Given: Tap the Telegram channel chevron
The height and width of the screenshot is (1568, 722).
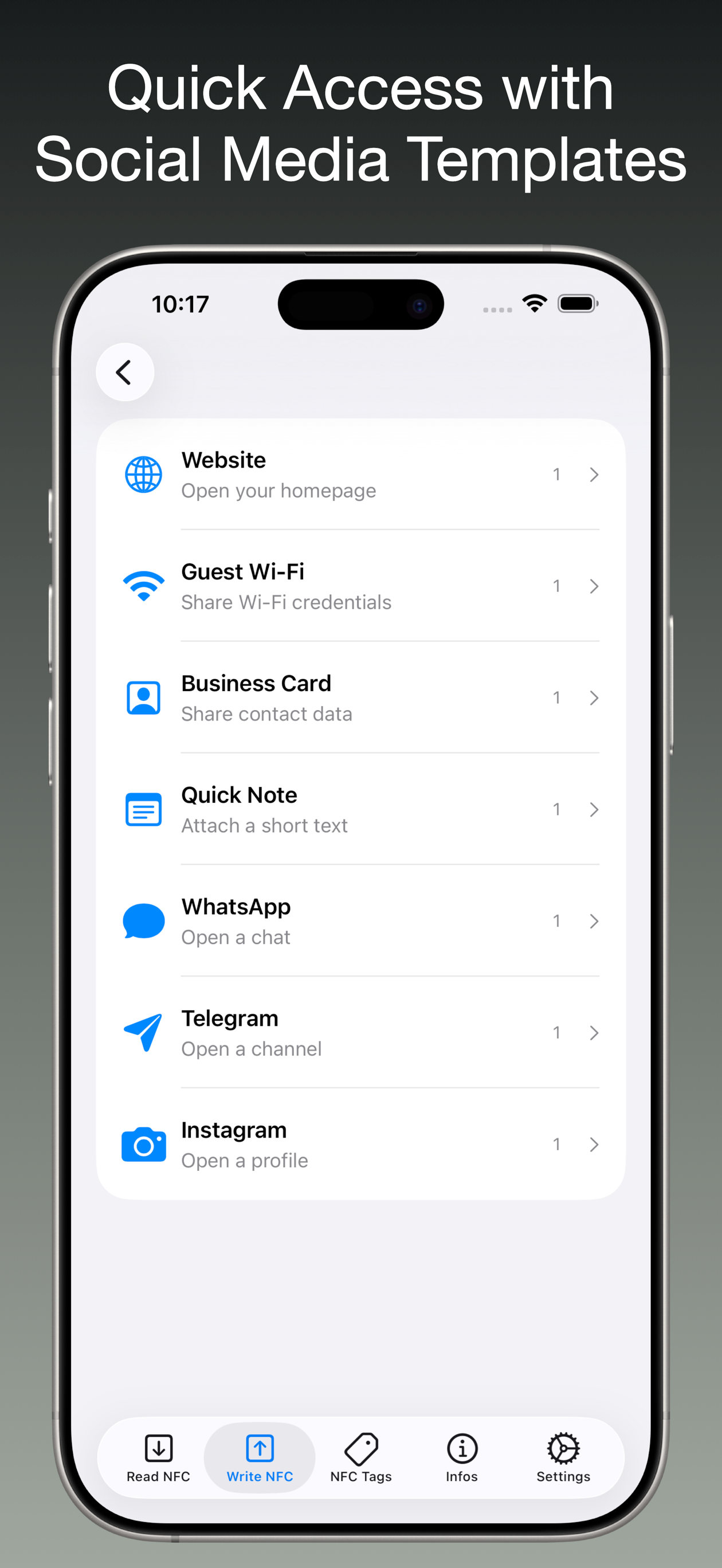Looking at the screenshot, I should tap(594, 1033).
